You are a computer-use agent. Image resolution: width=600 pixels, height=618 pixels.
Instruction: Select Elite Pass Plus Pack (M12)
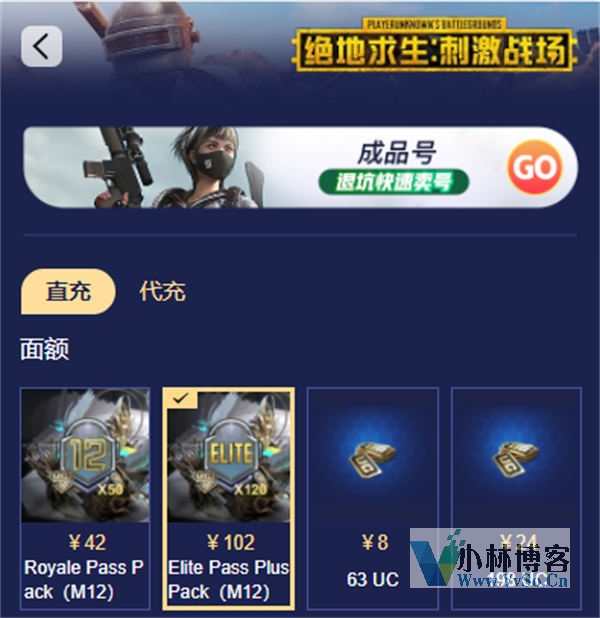(228, 498)
